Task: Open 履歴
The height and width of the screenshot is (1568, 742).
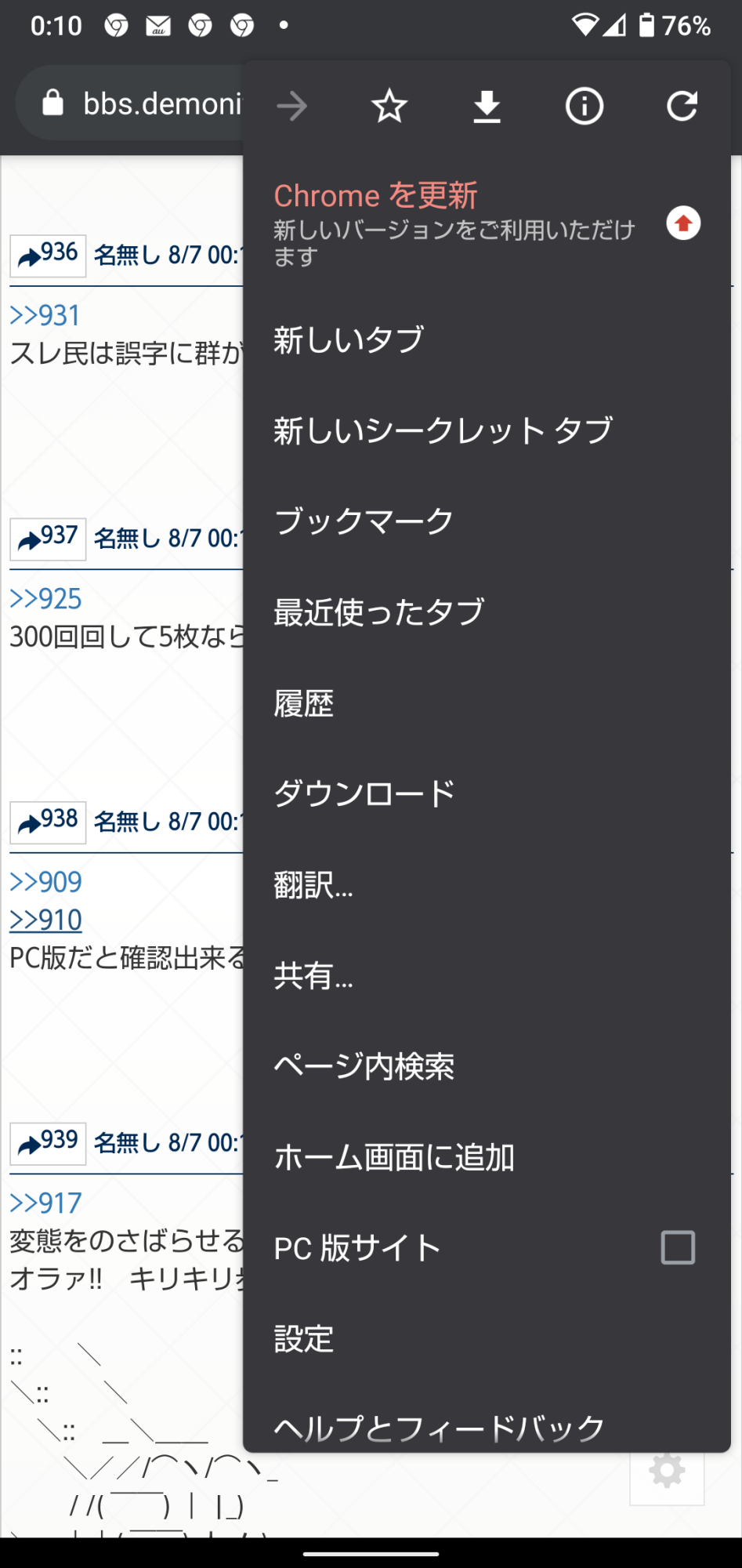Action: click(x=304, y=703)
